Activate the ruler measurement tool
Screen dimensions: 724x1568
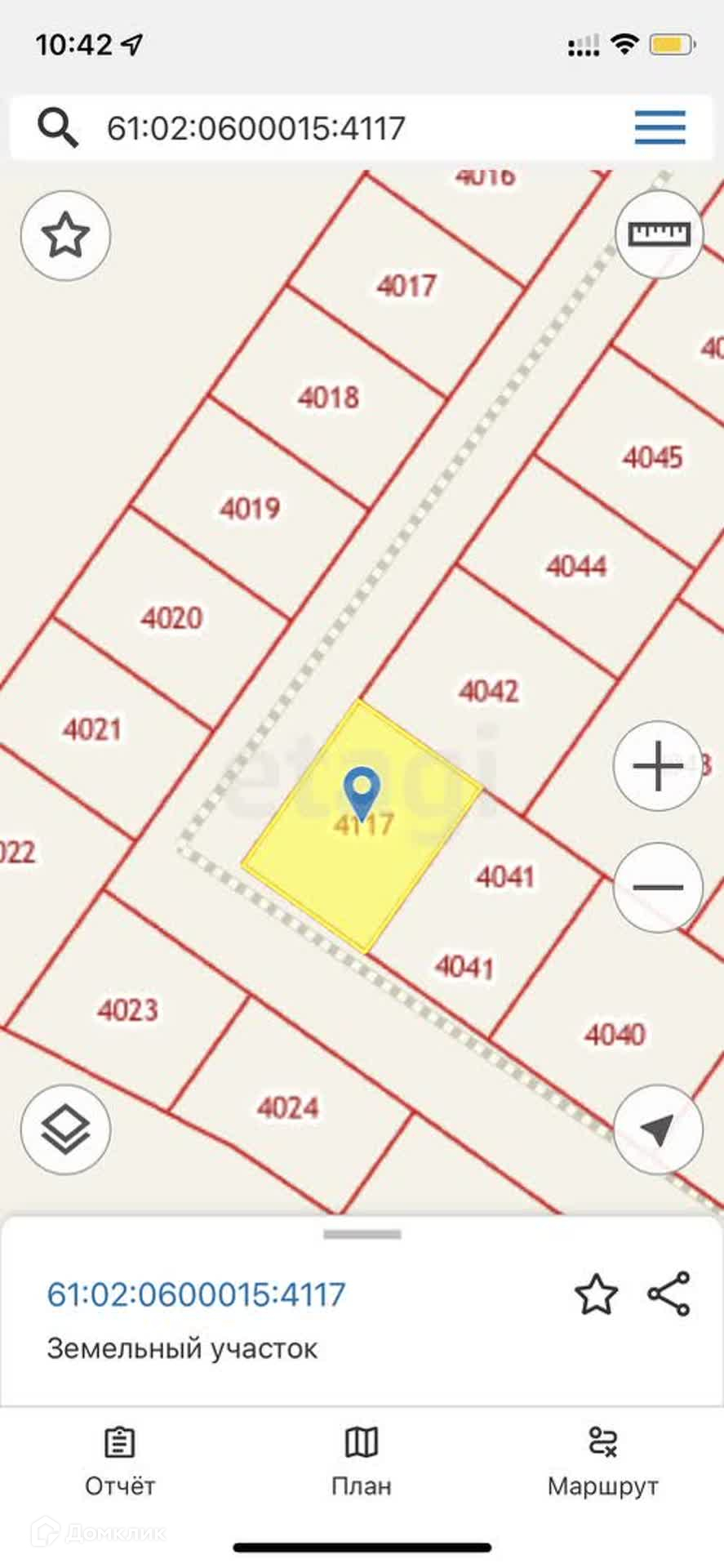point(659,235)
